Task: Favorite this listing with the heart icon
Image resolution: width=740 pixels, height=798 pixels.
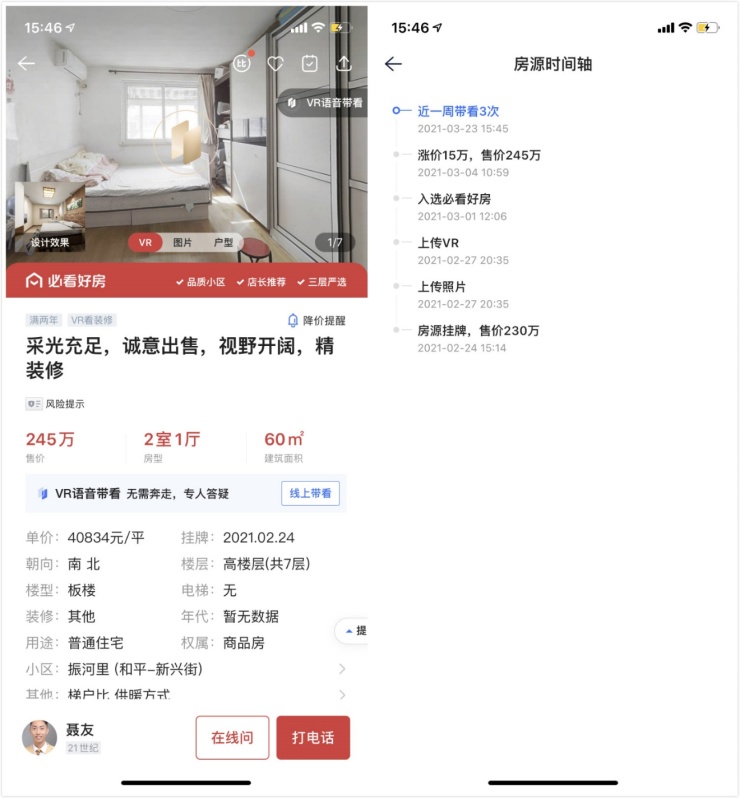Action: click(275, 63)
